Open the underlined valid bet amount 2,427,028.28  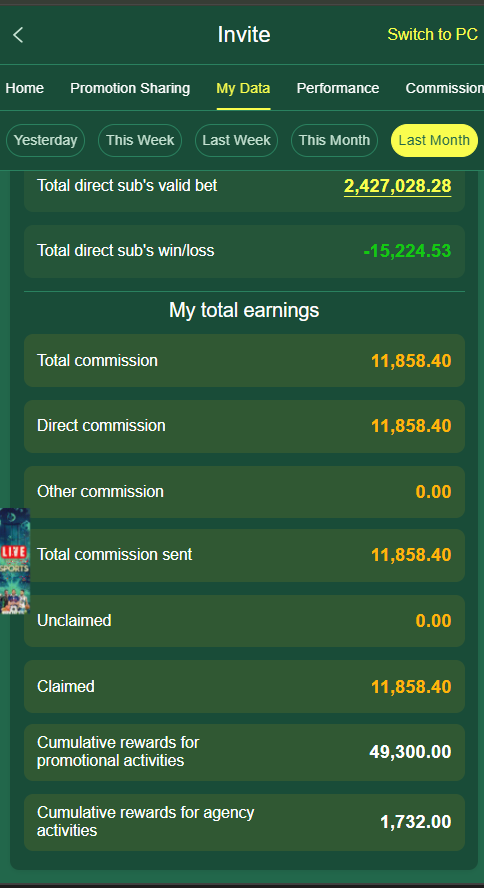click(397, 186)
